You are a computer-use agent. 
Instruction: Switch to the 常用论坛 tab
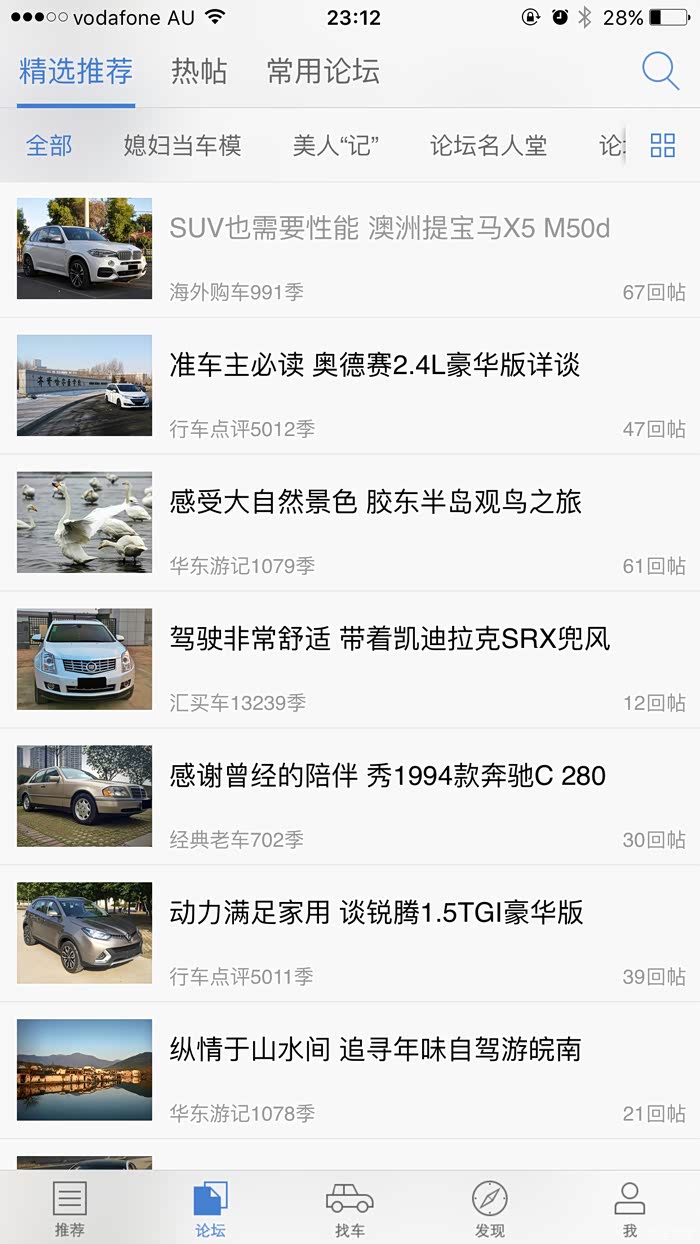pyautogui.click(x=323, y=72)
